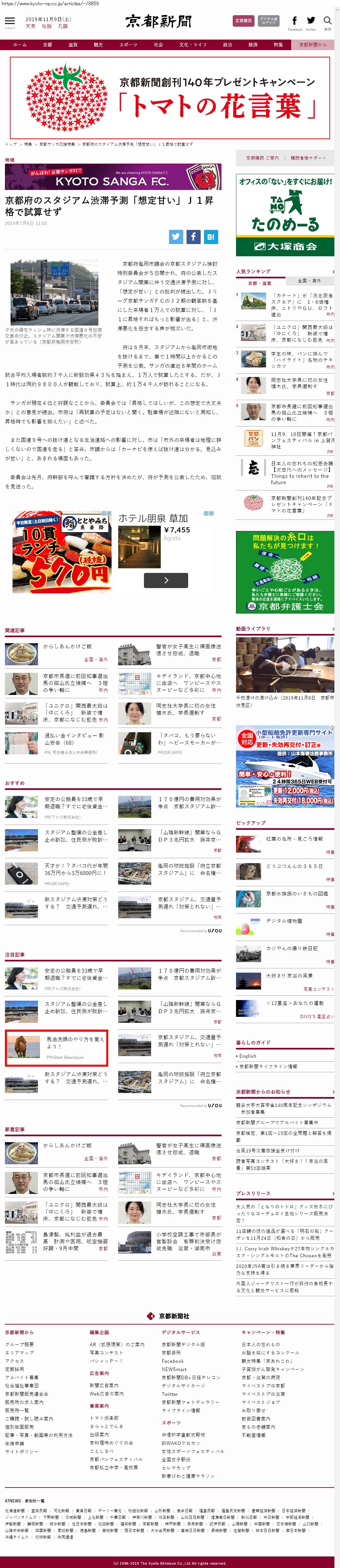This screenshot has width=340, height=1568.
Task: Share the article on Facebook
Action: pos(193,237)
